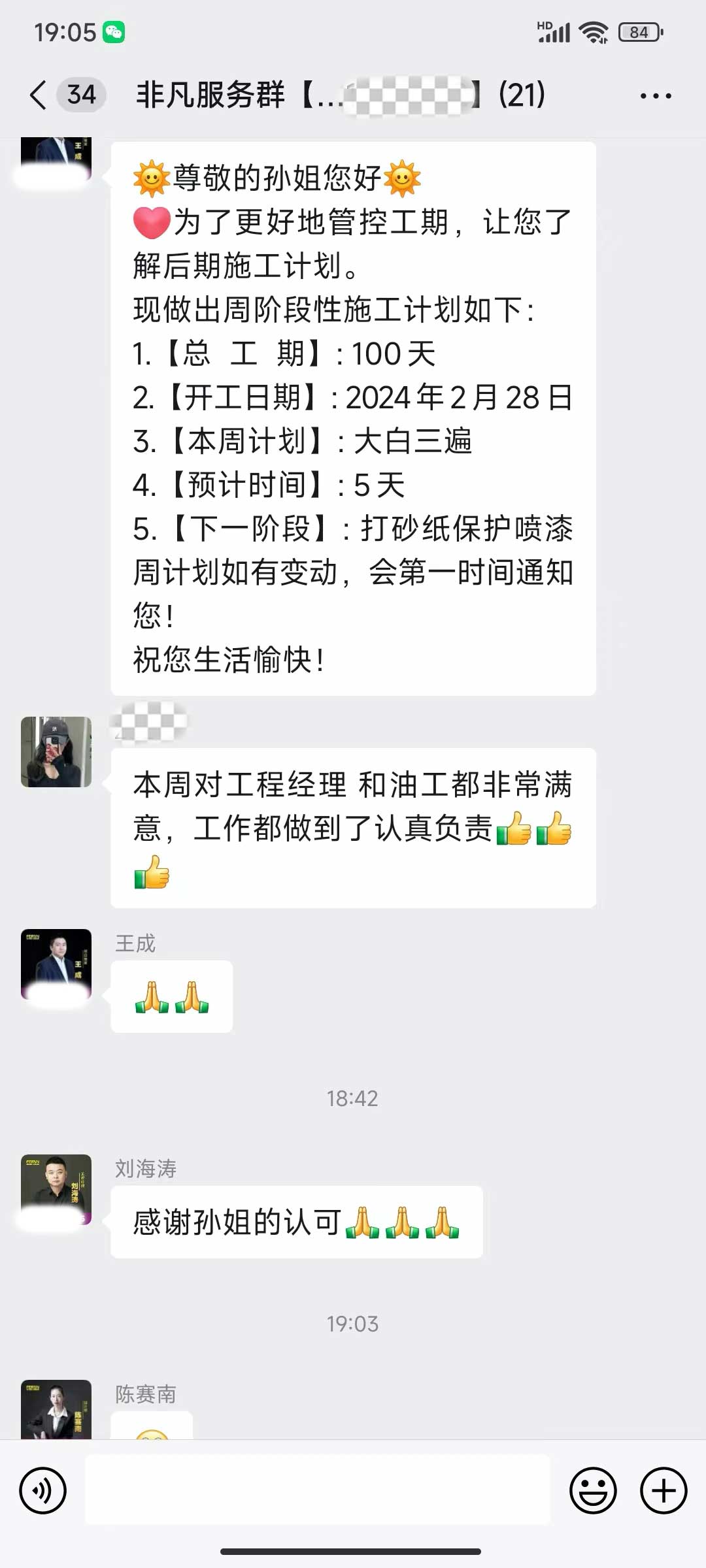Open the emoji sticker panel
Viewport: 706px width, 1568px height.
click(593, 1490)
